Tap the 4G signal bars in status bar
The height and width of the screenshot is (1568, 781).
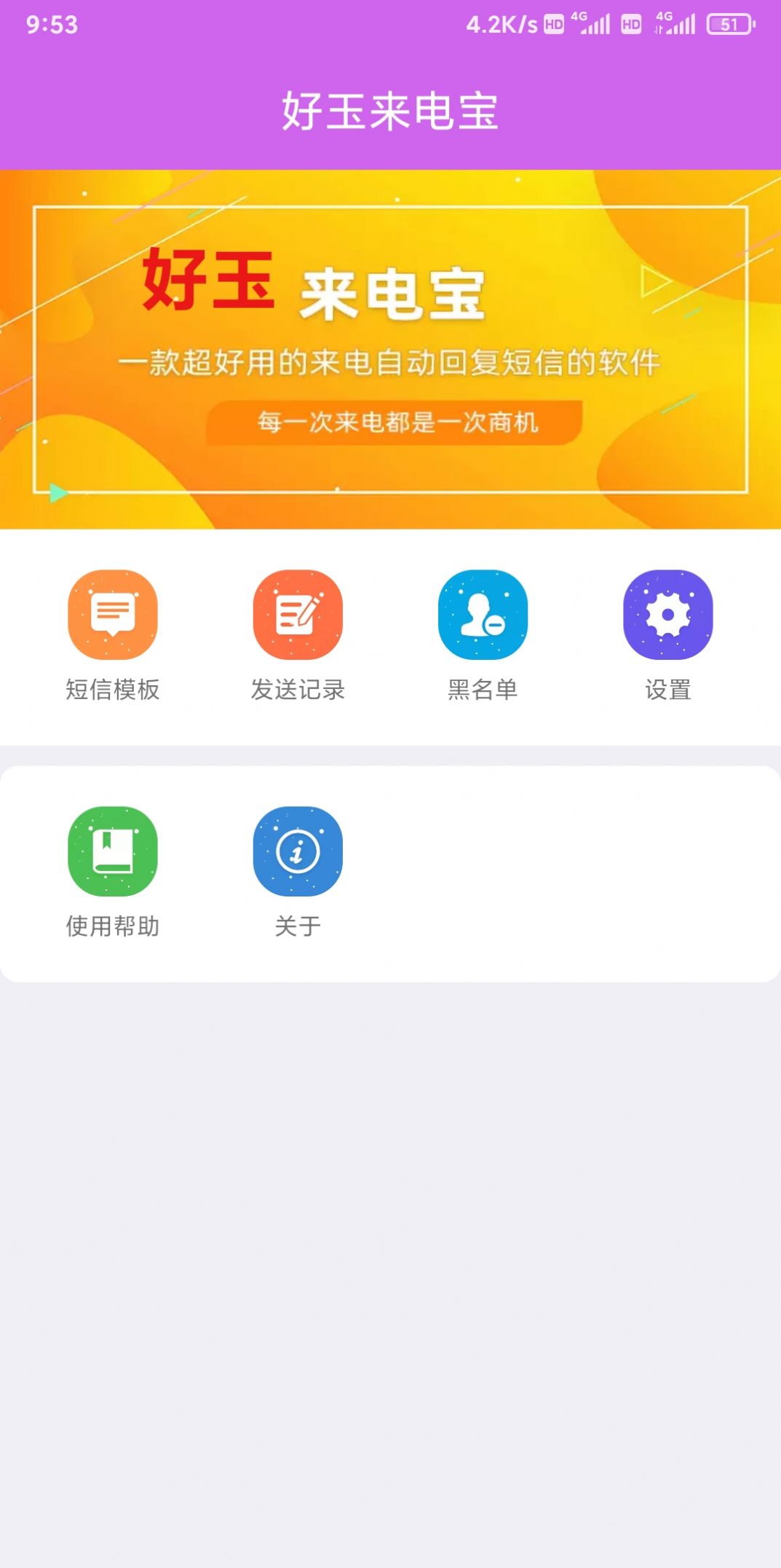[595, 24]
